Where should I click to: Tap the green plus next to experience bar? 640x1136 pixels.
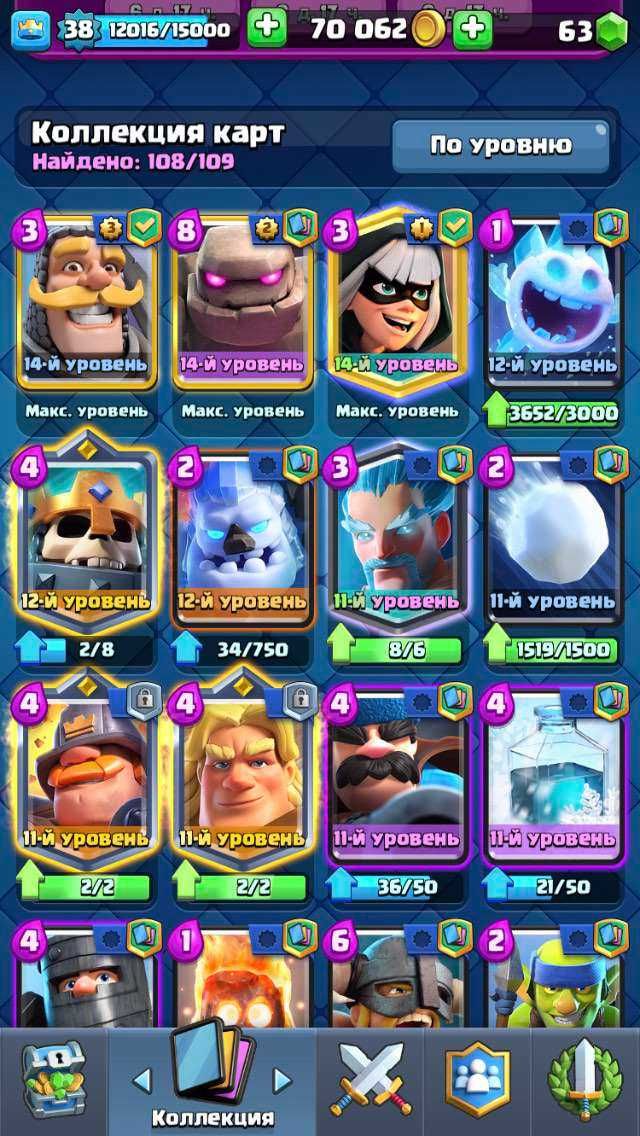pyautogui.click(x=266, y=29)
